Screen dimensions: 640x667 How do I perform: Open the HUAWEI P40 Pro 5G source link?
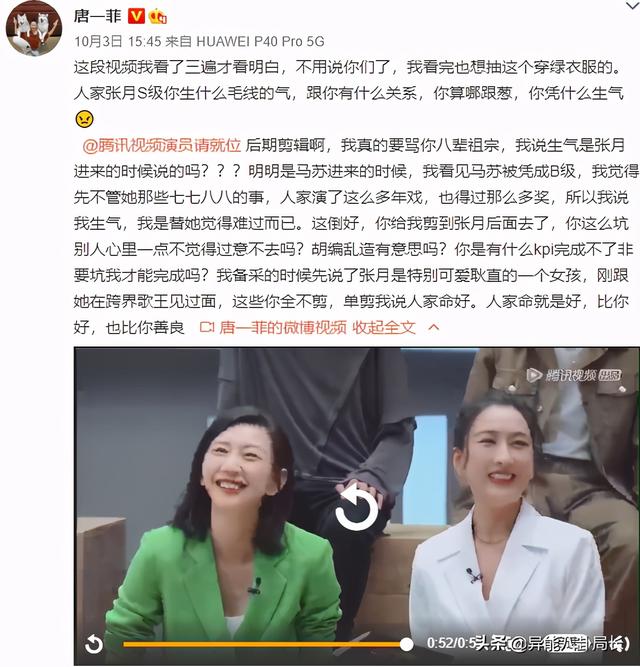[x=248, y=42]
